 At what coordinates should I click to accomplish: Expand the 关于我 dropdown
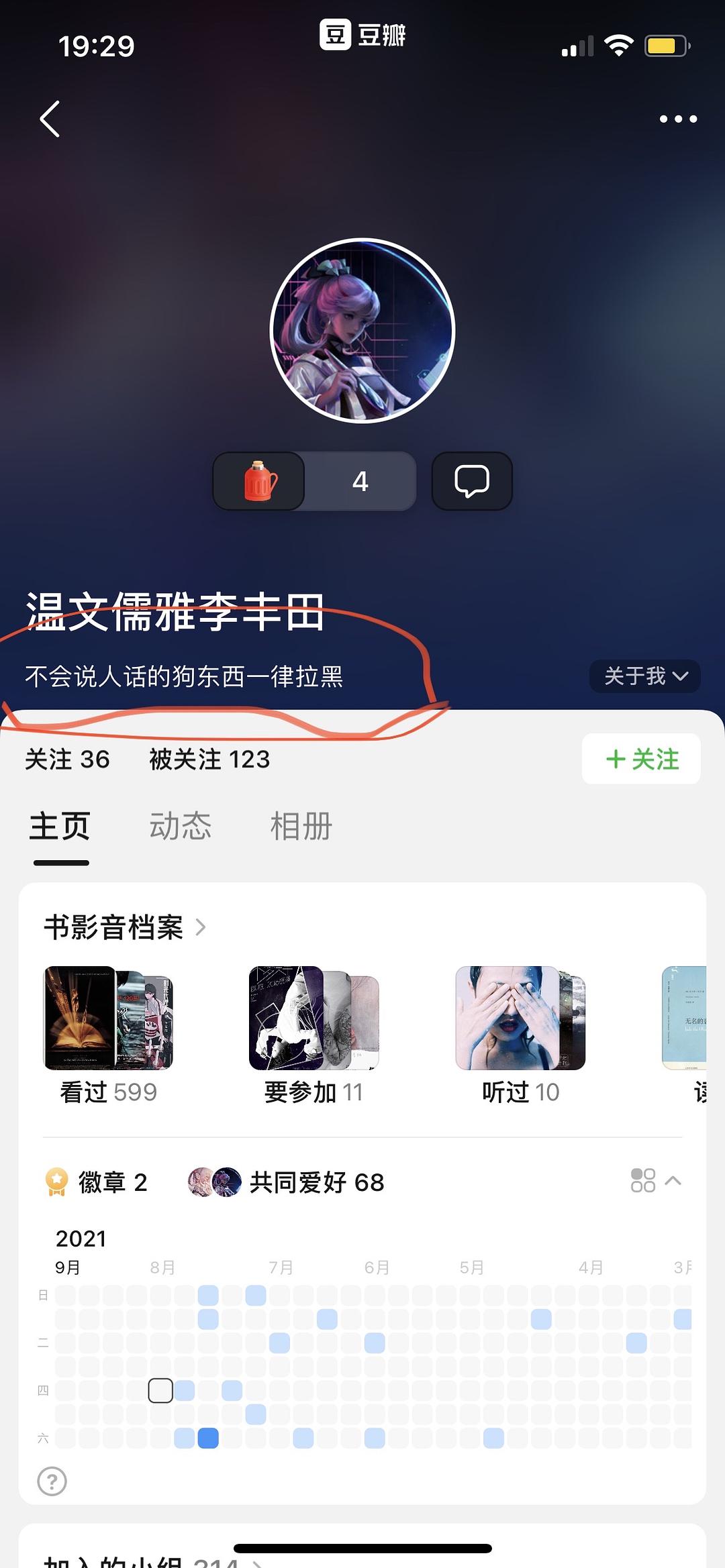click(x=644, y=676)
